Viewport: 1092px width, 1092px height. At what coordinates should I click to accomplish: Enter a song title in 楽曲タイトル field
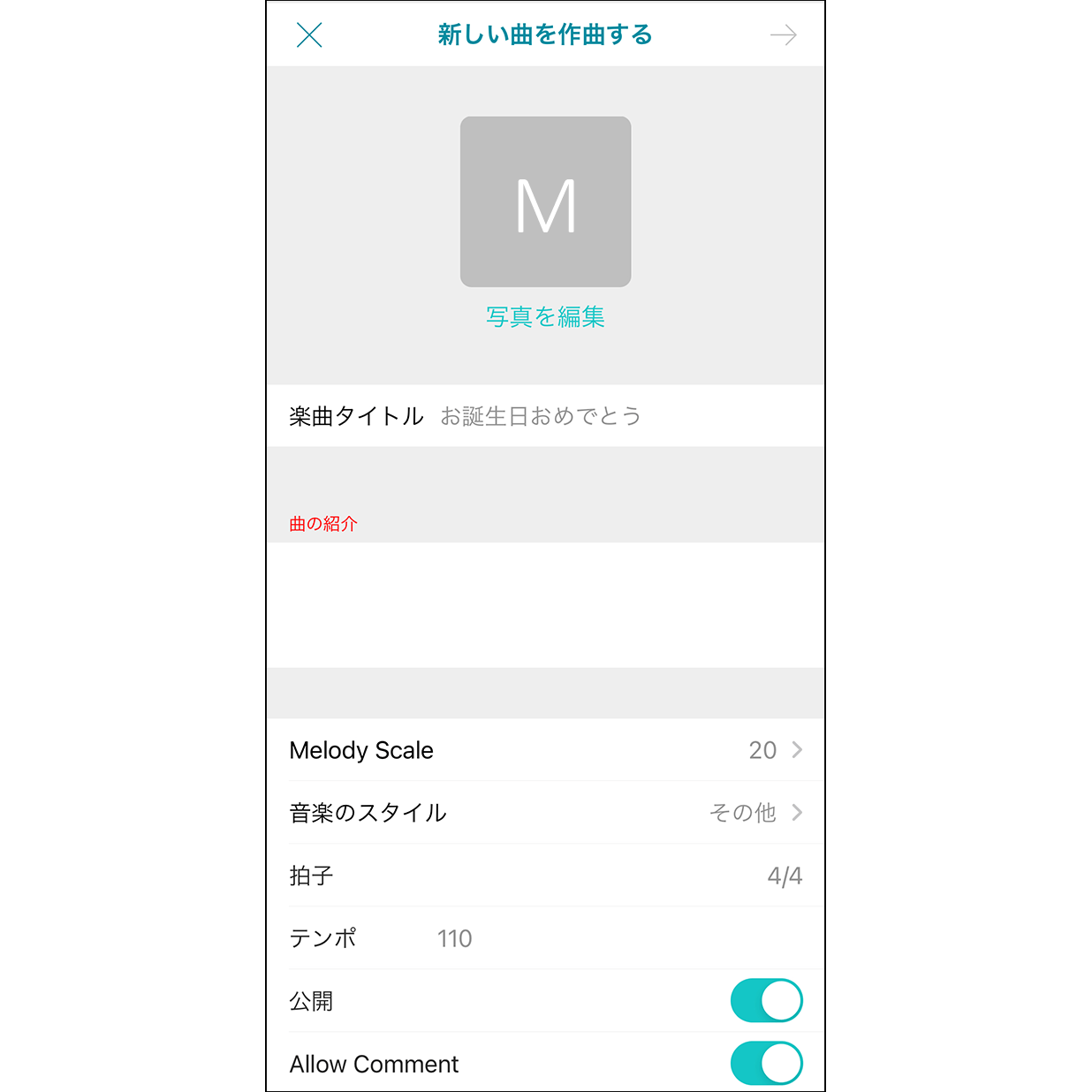pos(618,416)
